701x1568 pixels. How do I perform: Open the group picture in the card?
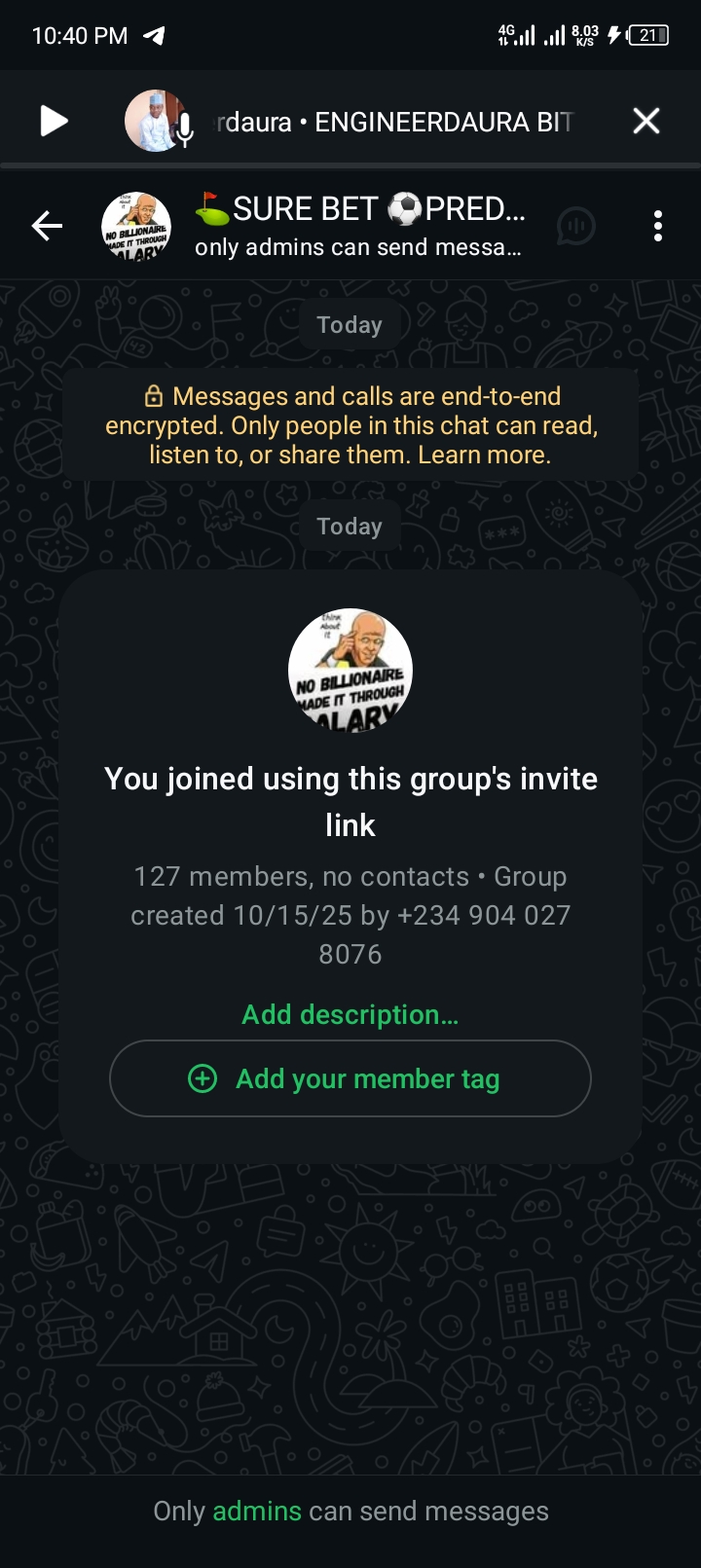[350, 671]
